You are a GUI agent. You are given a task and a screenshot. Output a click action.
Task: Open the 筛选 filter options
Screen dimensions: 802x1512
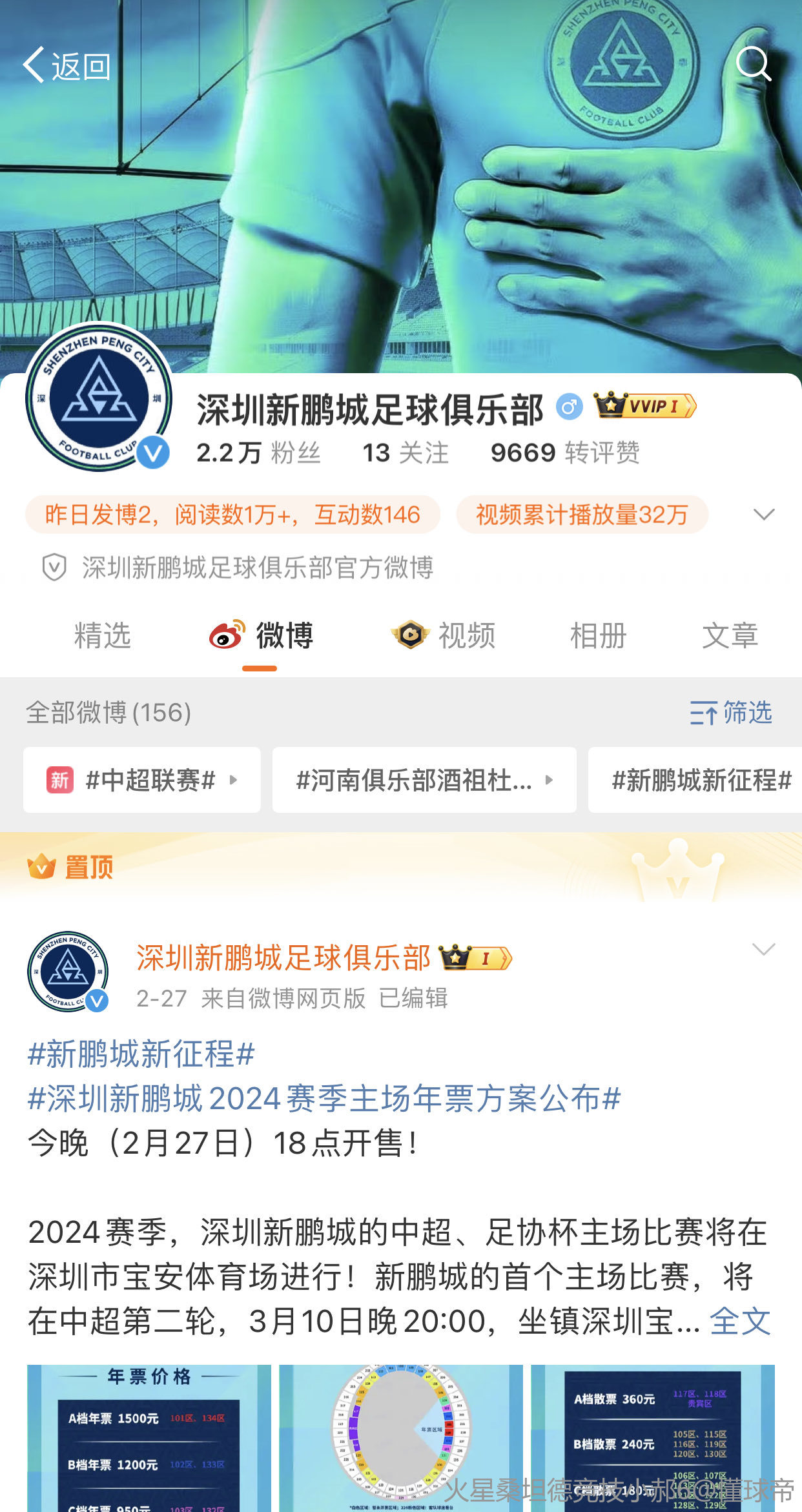(731, 713)
